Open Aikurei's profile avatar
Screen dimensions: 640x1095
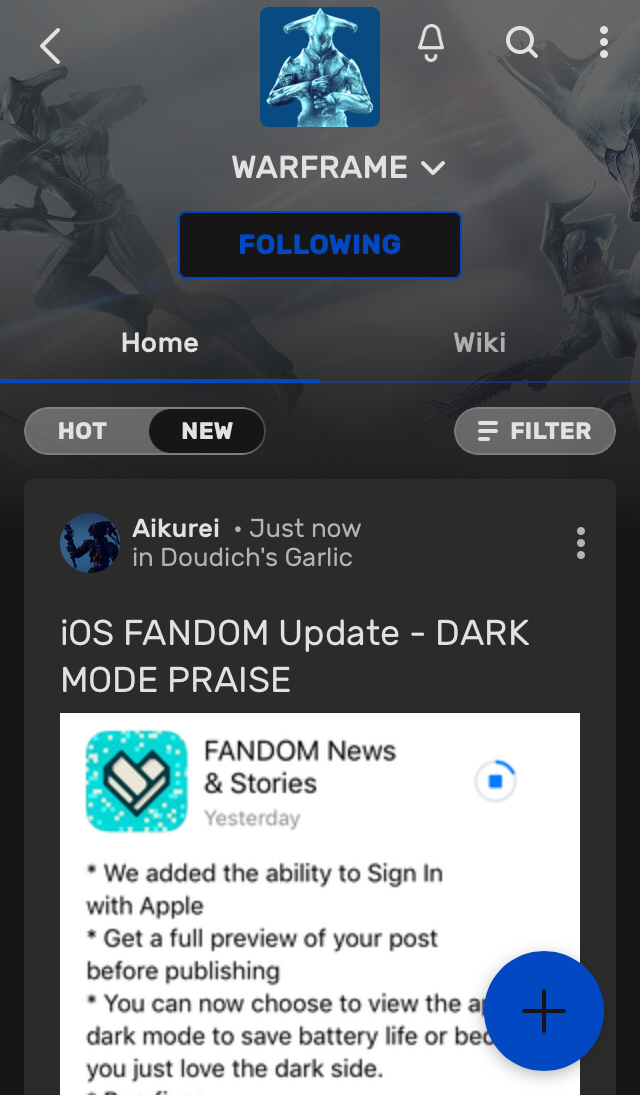(90, 543)
